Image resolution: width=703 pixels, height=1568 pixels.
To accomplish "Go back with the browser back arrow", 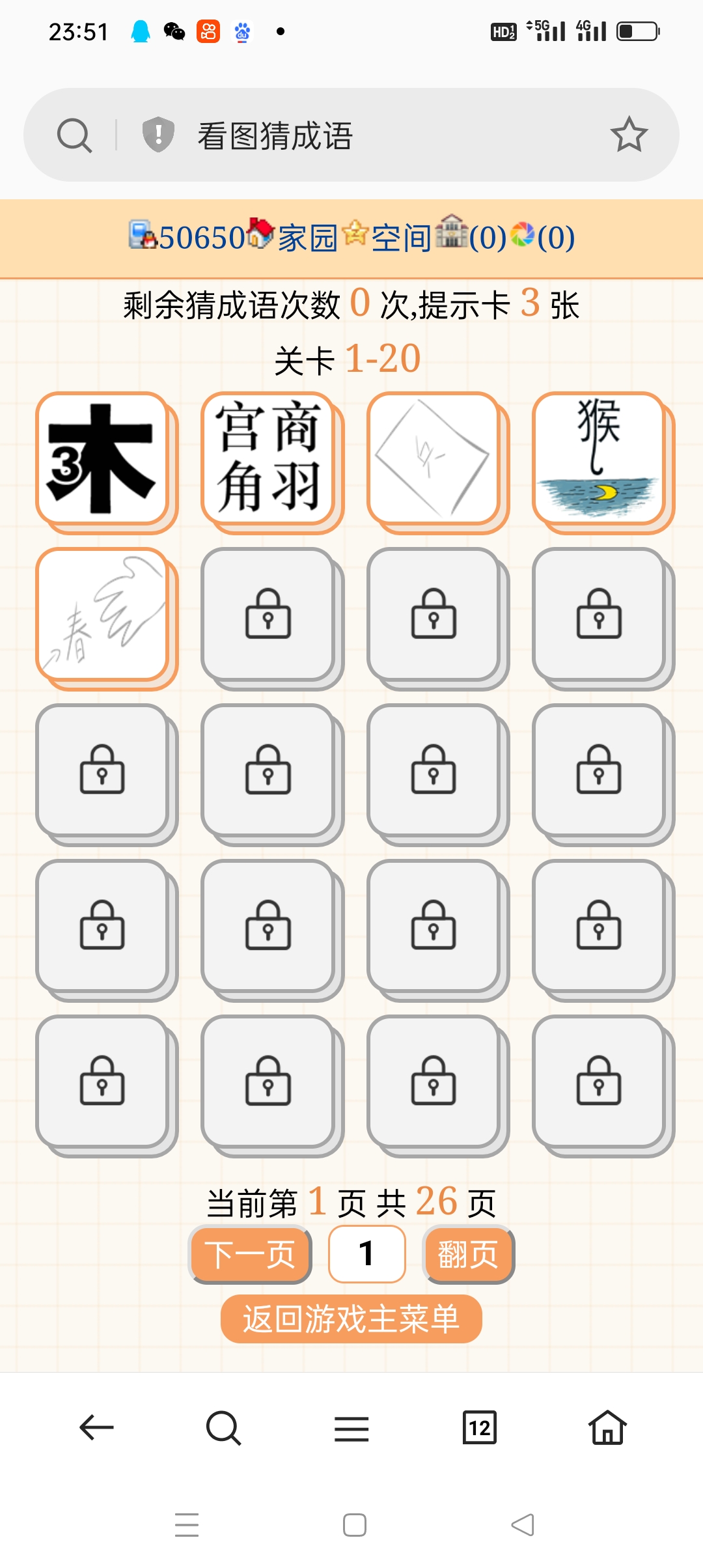I will tap(96, 1427).
